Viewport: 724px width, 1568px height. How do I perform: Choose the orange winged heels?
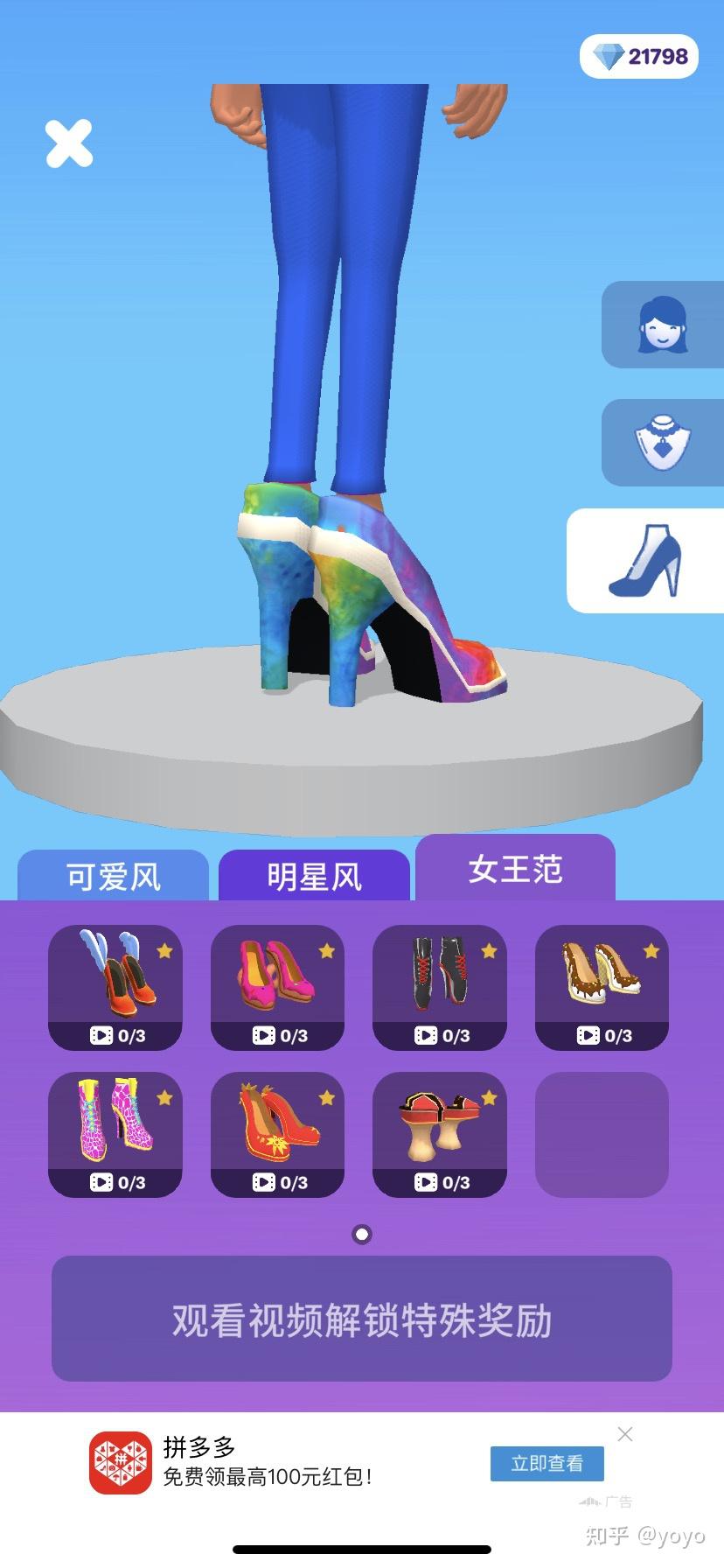[115, 986]
